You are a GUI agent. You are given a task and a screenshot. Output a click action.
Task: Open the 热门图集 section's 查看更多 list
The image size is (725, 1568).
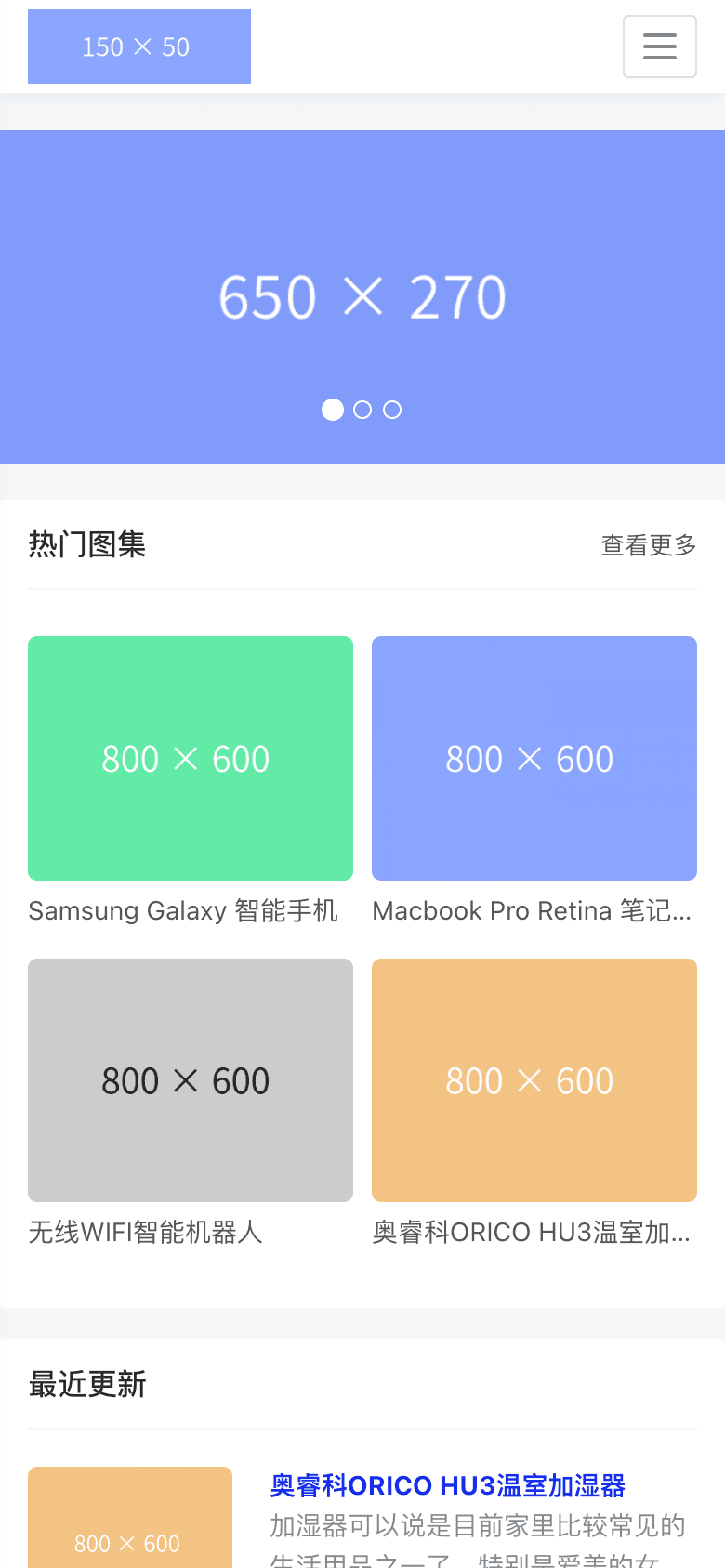(x=648, y=546)
